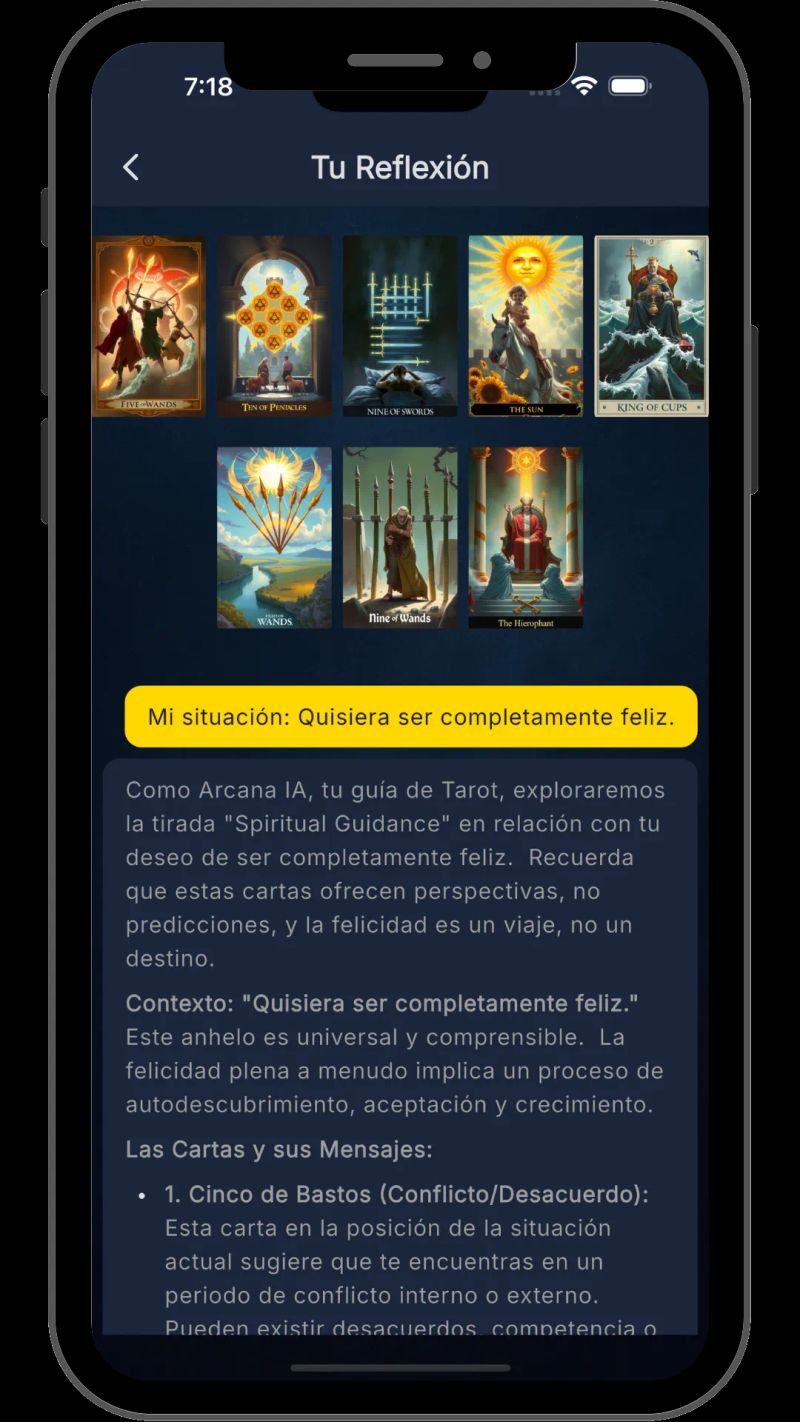Select The Sun card
Image resolution: width=800 pixels, height=1422 pixels.
tap(526, 326)
